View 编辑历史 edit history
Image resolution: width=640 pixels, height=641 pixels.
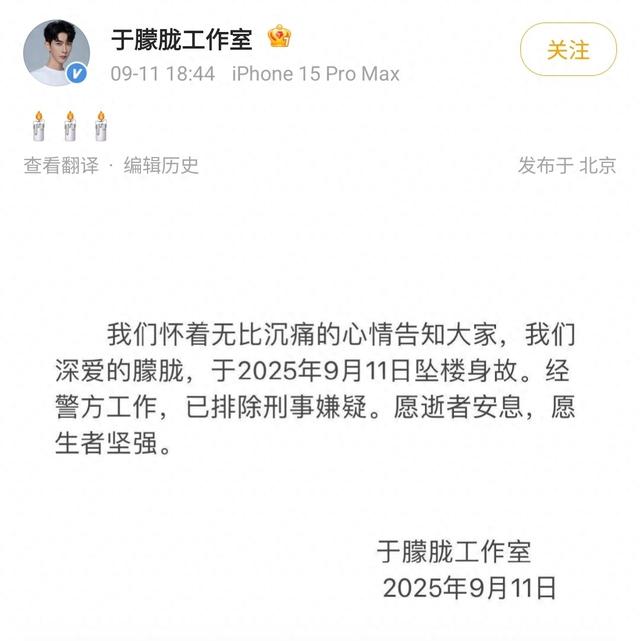click(161, 166)
